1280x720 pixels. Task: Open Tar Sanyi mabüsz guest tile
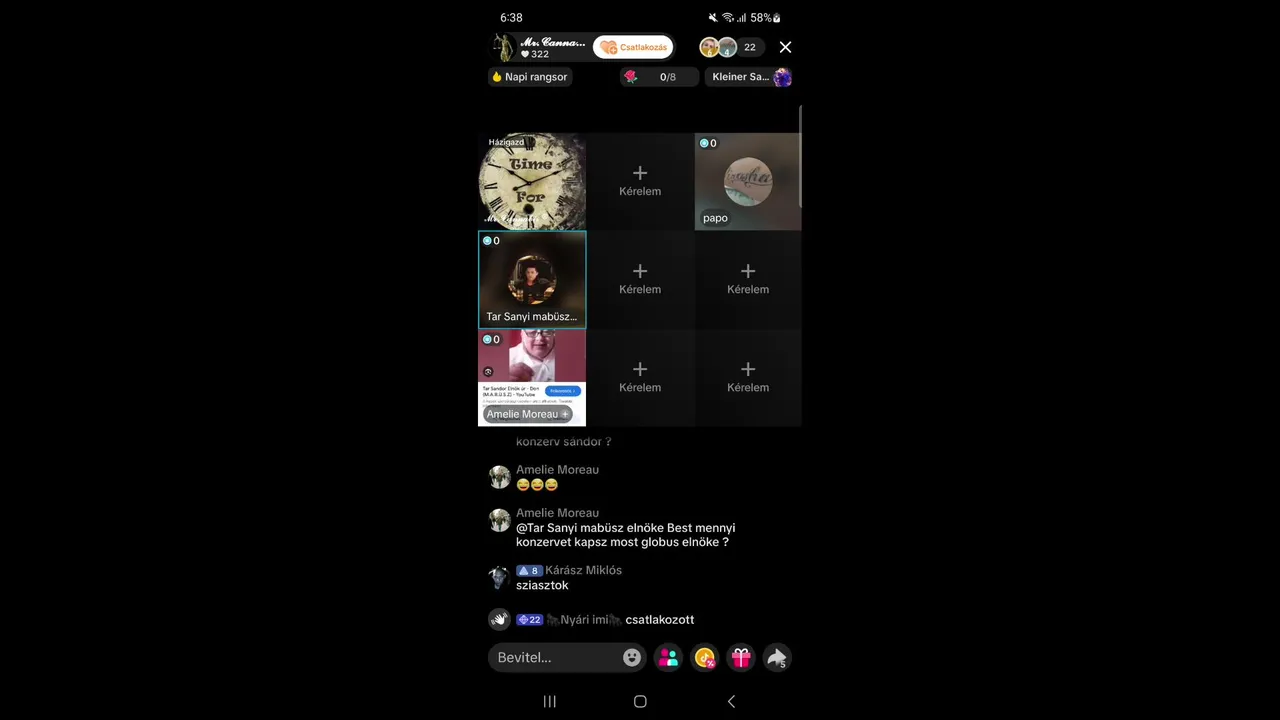pos(532,280)
